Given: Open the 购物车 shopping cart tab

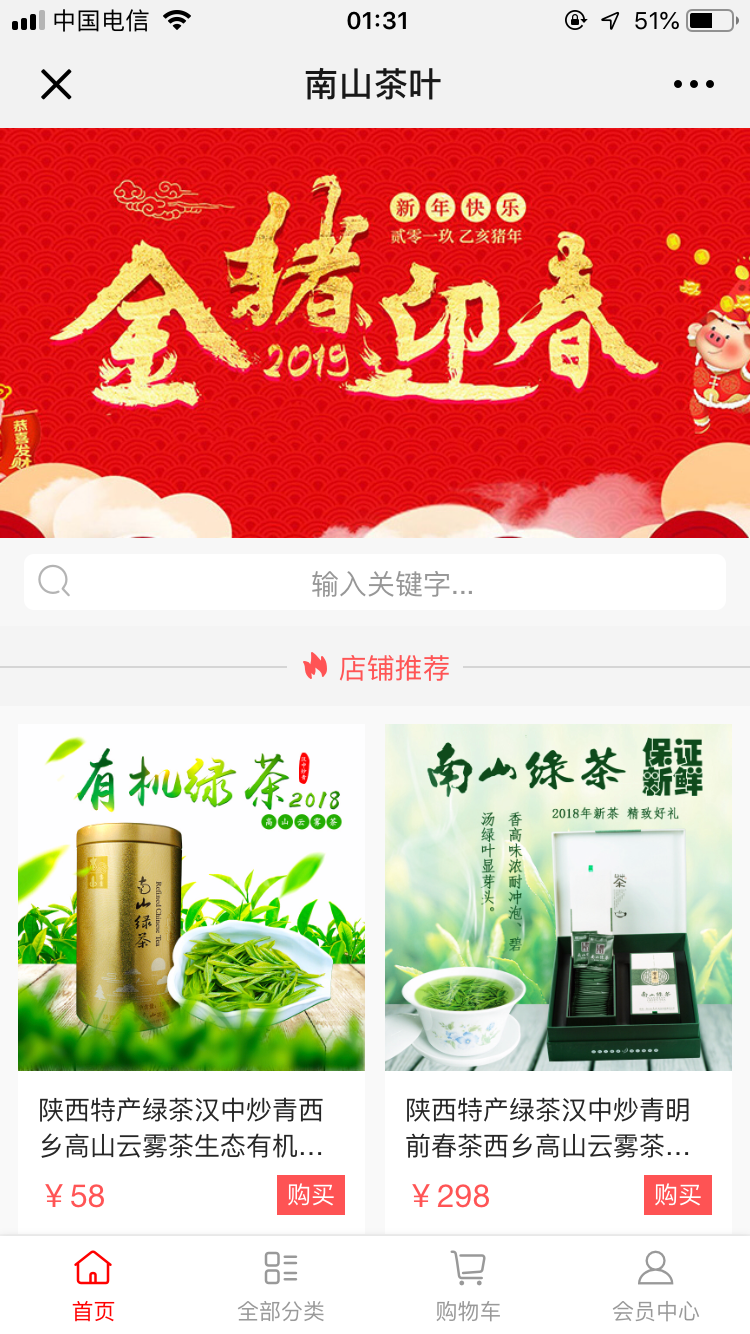Looking at the screenshot, I should tap(468, 1285).
